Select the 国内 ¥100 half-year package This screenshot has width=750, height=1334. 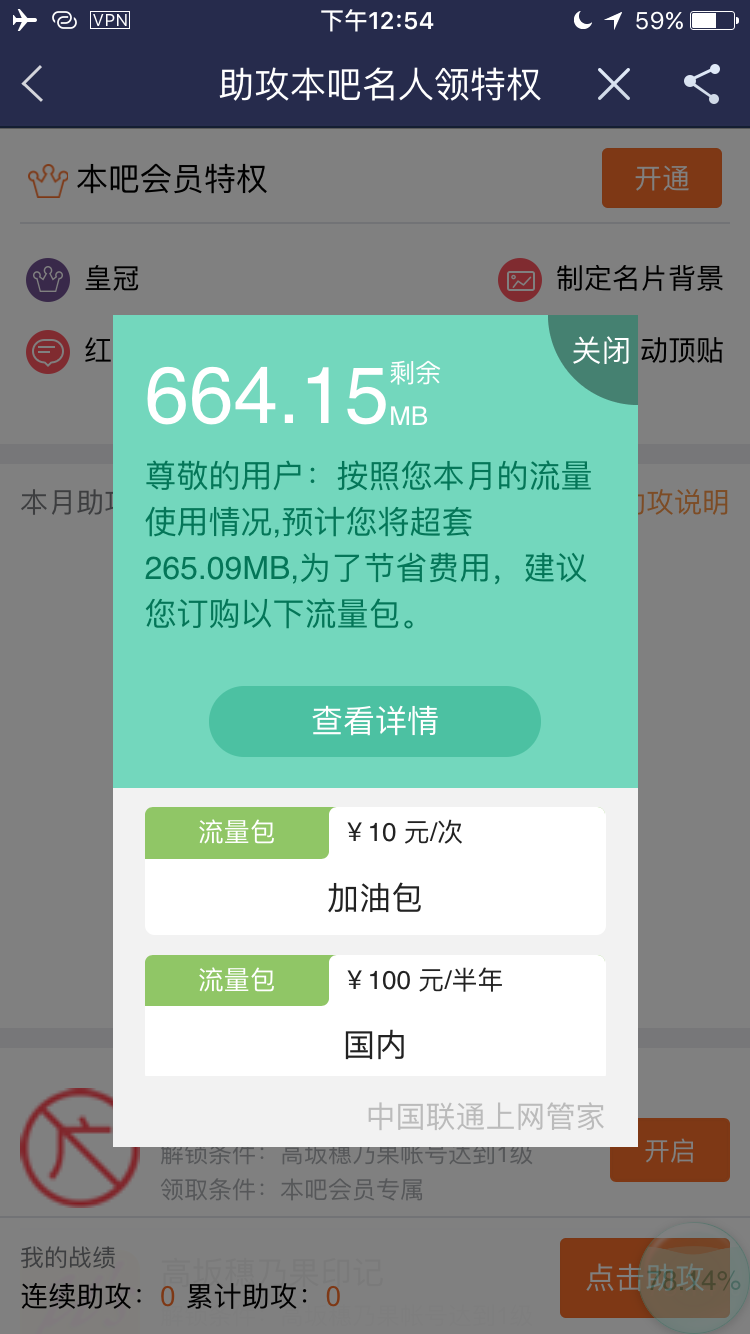coord(375,1016)
